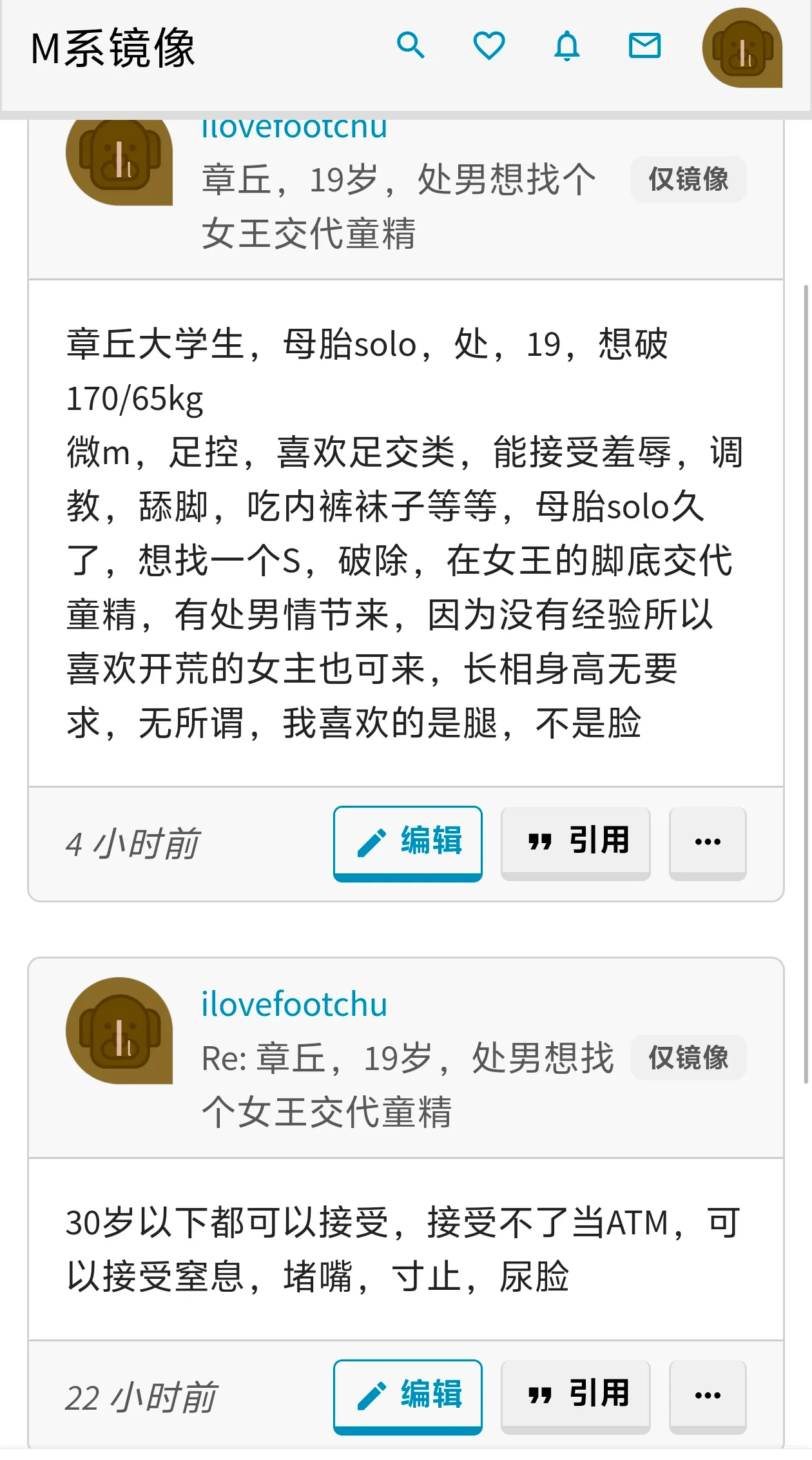Open more options on the 4 小时前 post
Screen dimensions: 812x1460
click(x=708, y=842)
